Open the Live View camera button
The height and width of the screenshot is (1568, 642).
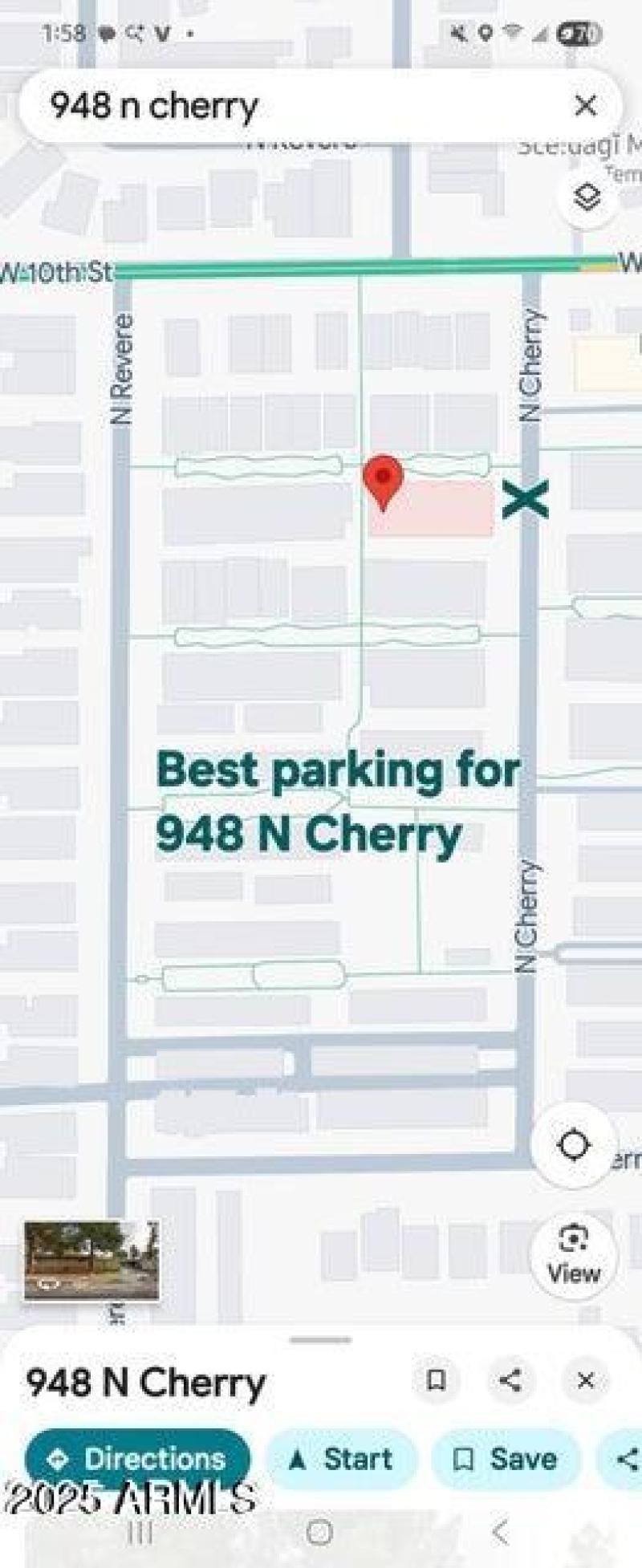pos(574,1253)
